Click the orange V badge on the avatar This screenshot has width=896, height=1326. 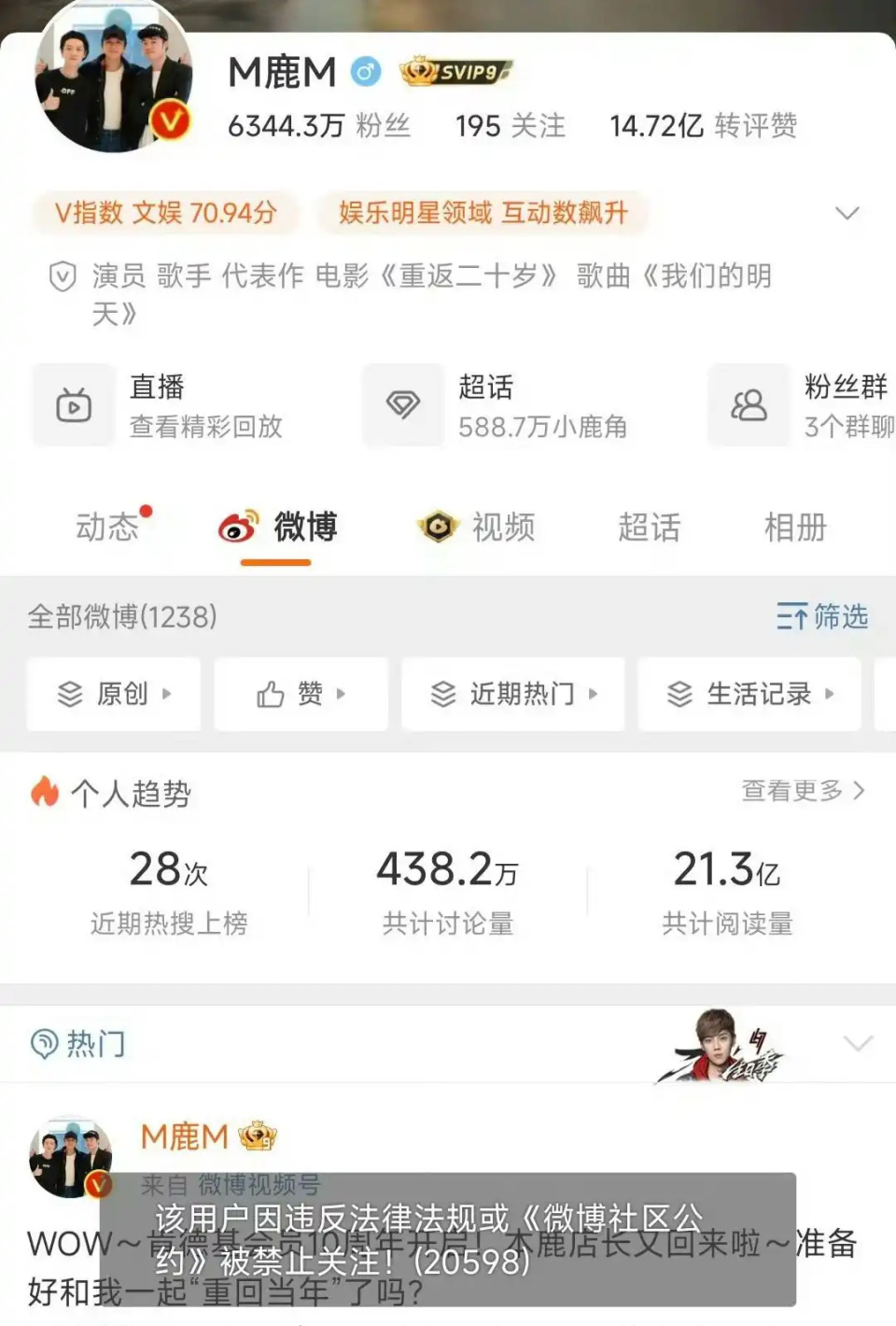tap(168, 118)
